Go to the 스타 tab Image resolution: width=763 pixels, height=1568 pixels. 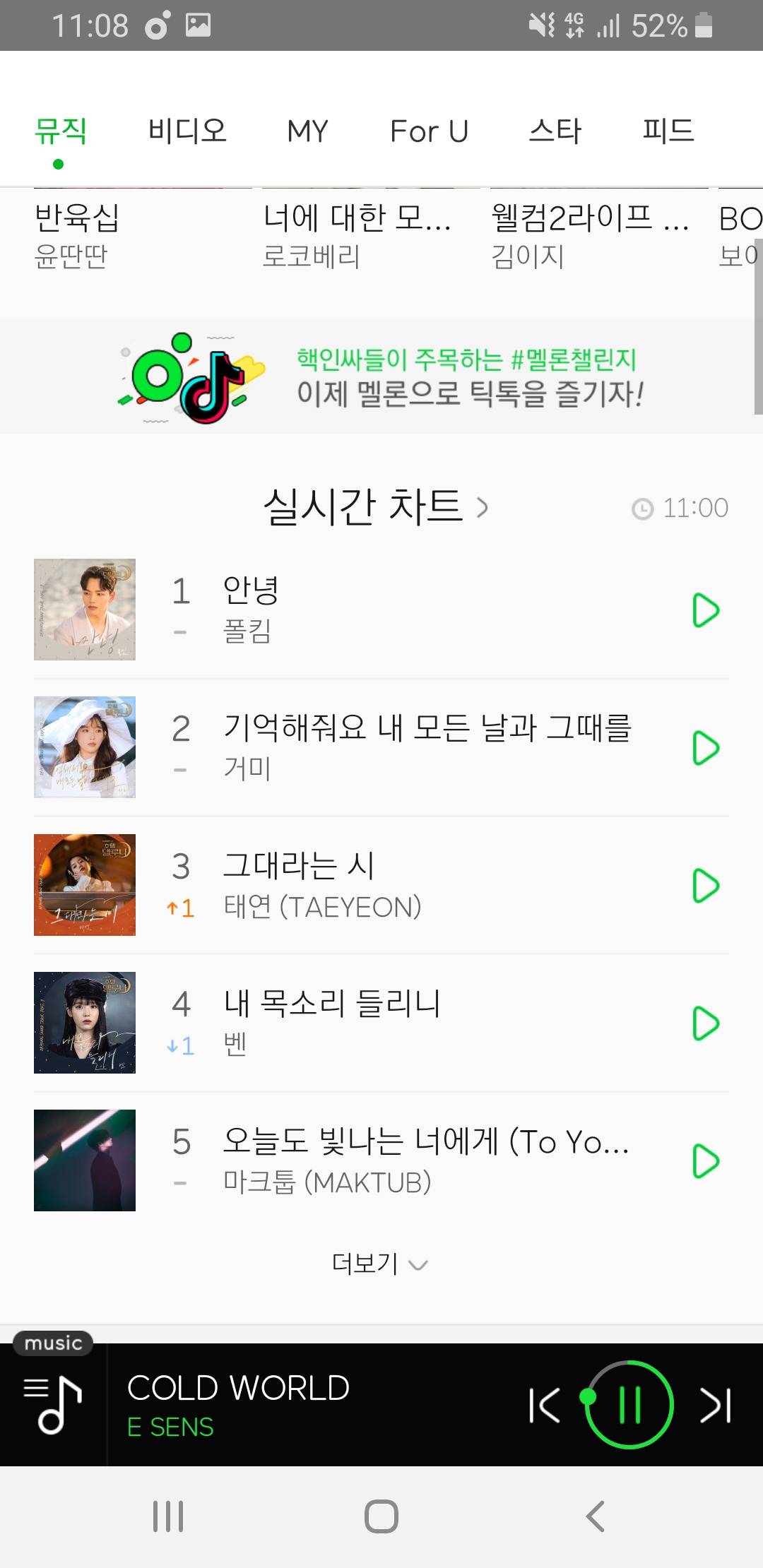(x=555, y=131)
